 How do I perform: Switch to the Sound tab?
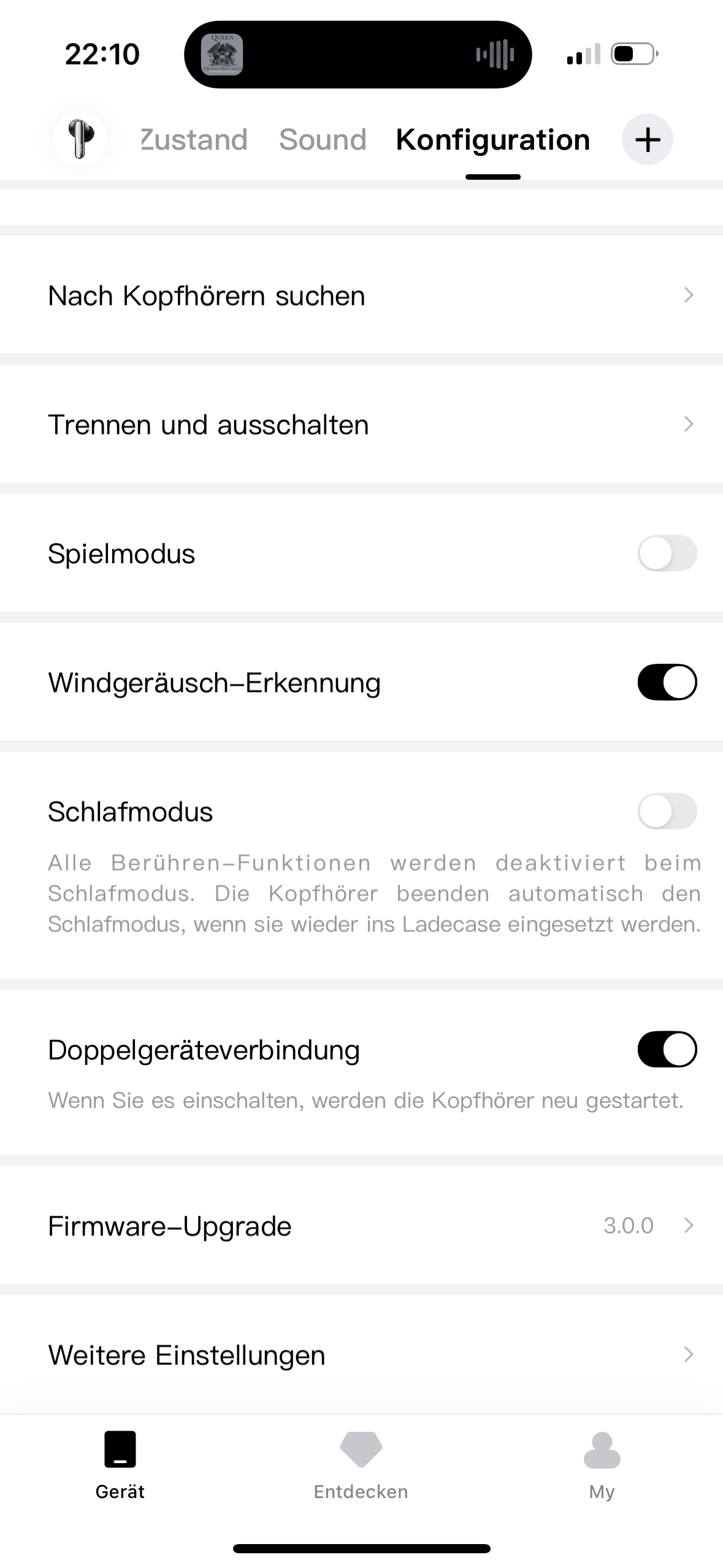[x=323, y=140]
